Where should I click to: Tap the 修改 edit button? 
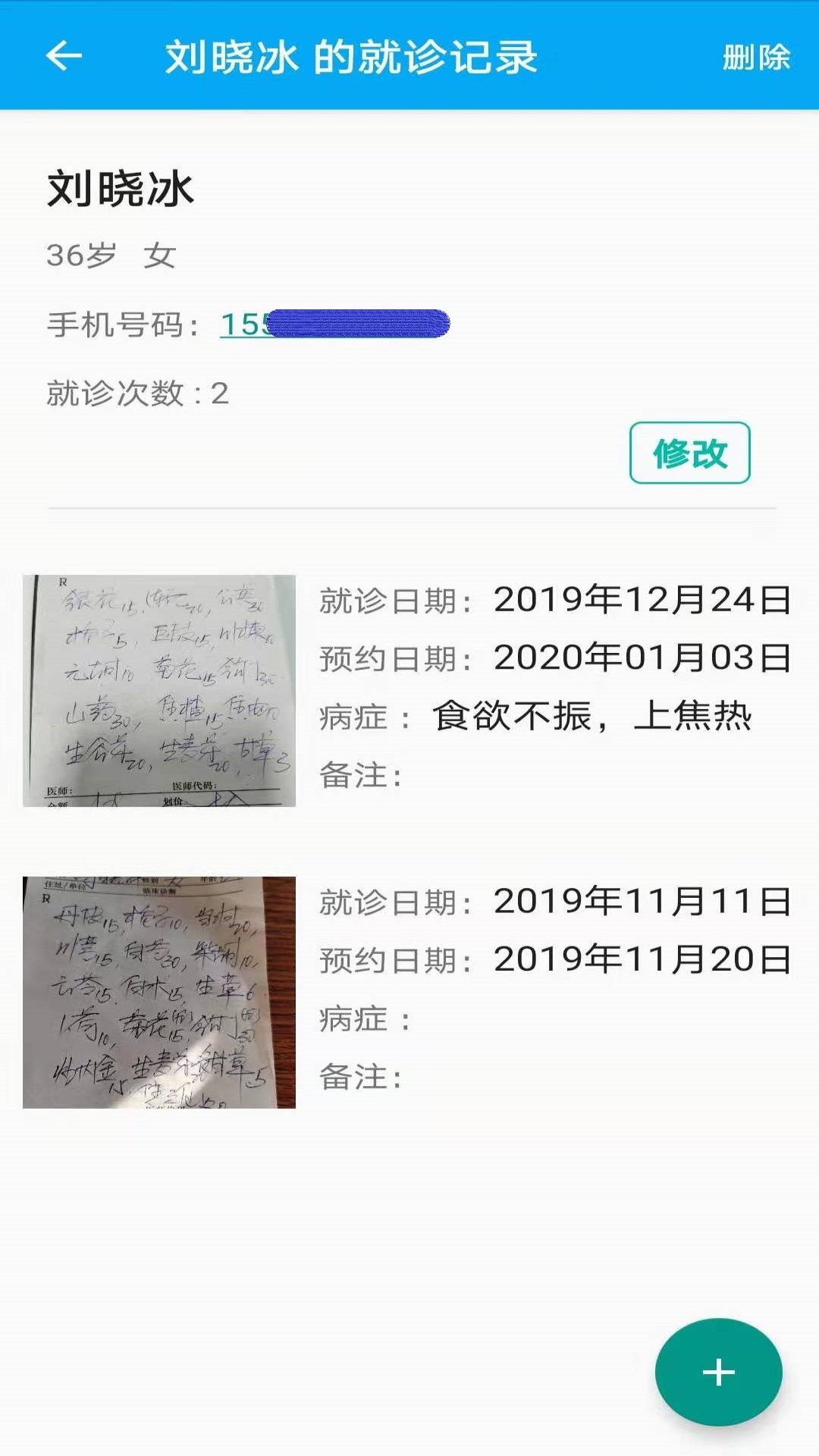691,453
